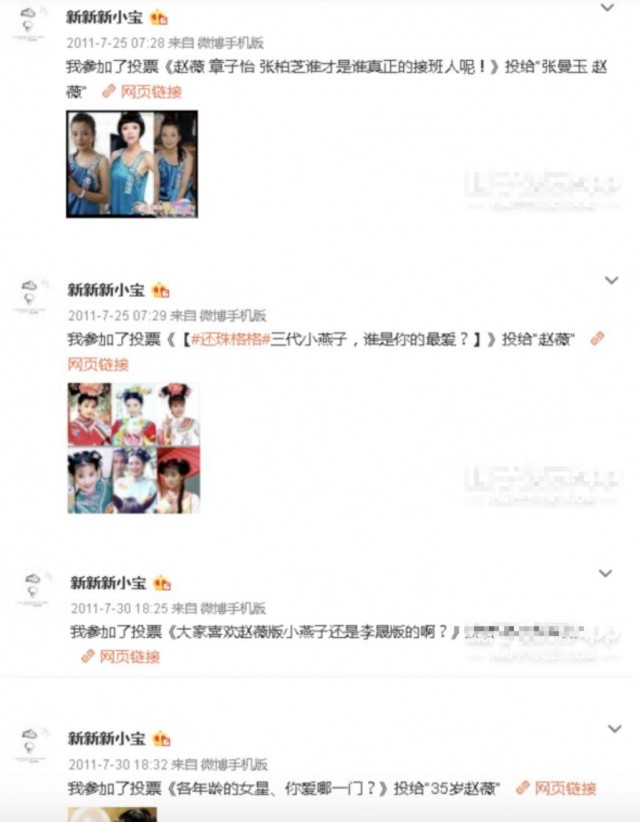This screenshot has width=640, height=822.
Task: Open the 新新新小宝 profile from the 18:32 post
Action: click(x=106, y=738)
